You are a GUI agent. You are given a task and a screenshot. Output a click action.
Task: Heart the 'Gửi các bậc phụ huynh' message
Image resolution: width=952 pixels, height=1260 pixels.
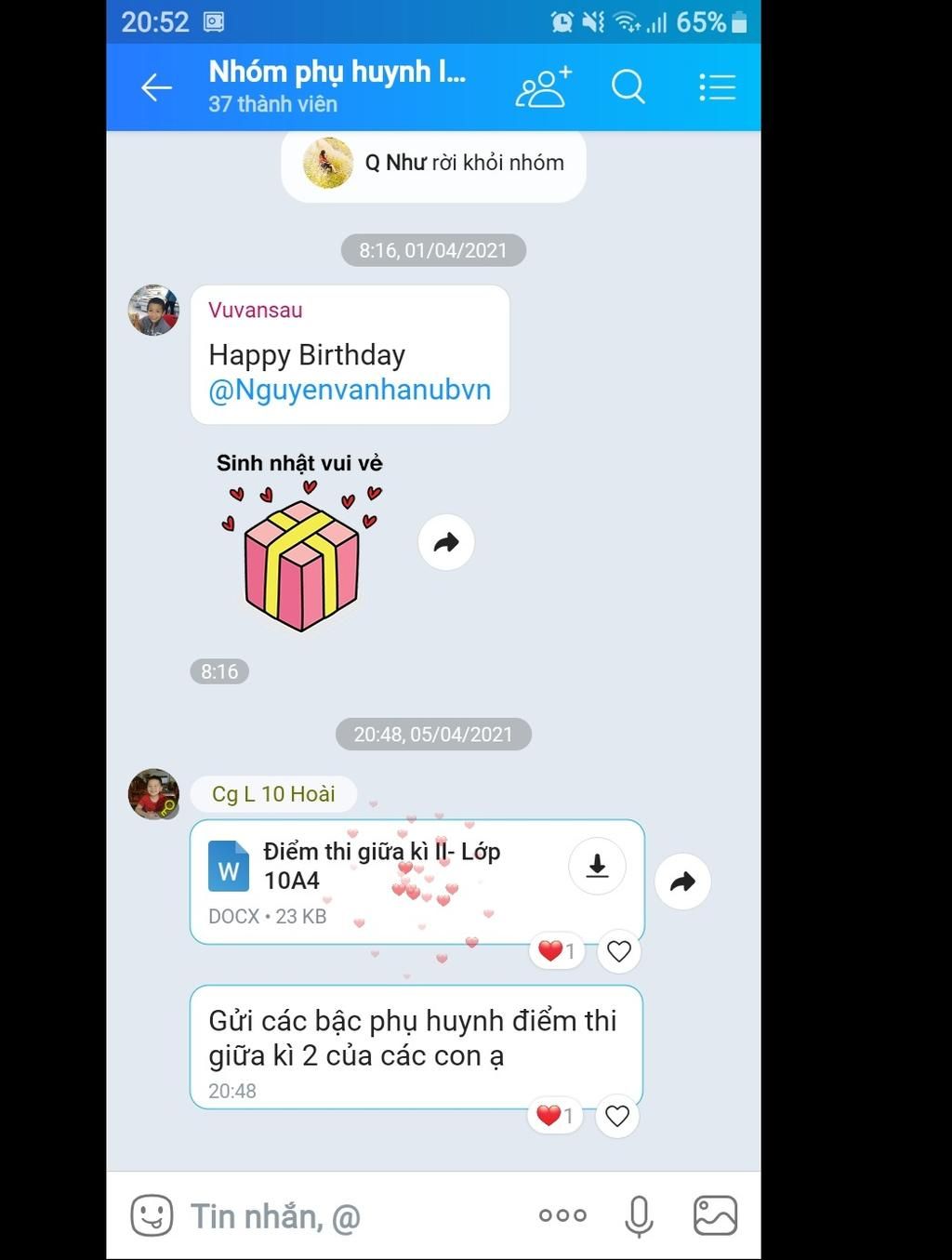click(617, 1116)
